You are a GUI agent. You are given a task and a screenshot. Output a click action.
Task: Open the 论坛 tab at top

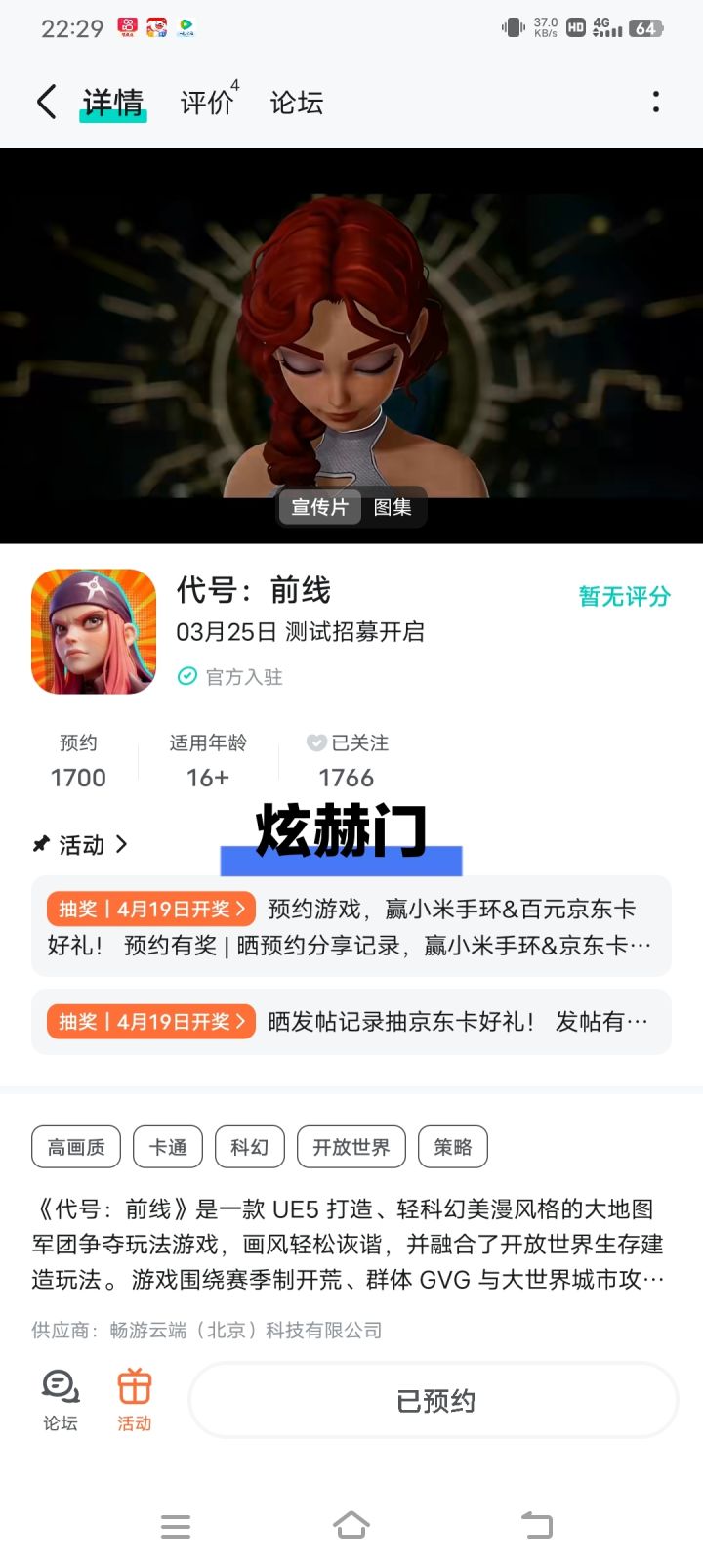pyautogui.click(x=298, y=101)
